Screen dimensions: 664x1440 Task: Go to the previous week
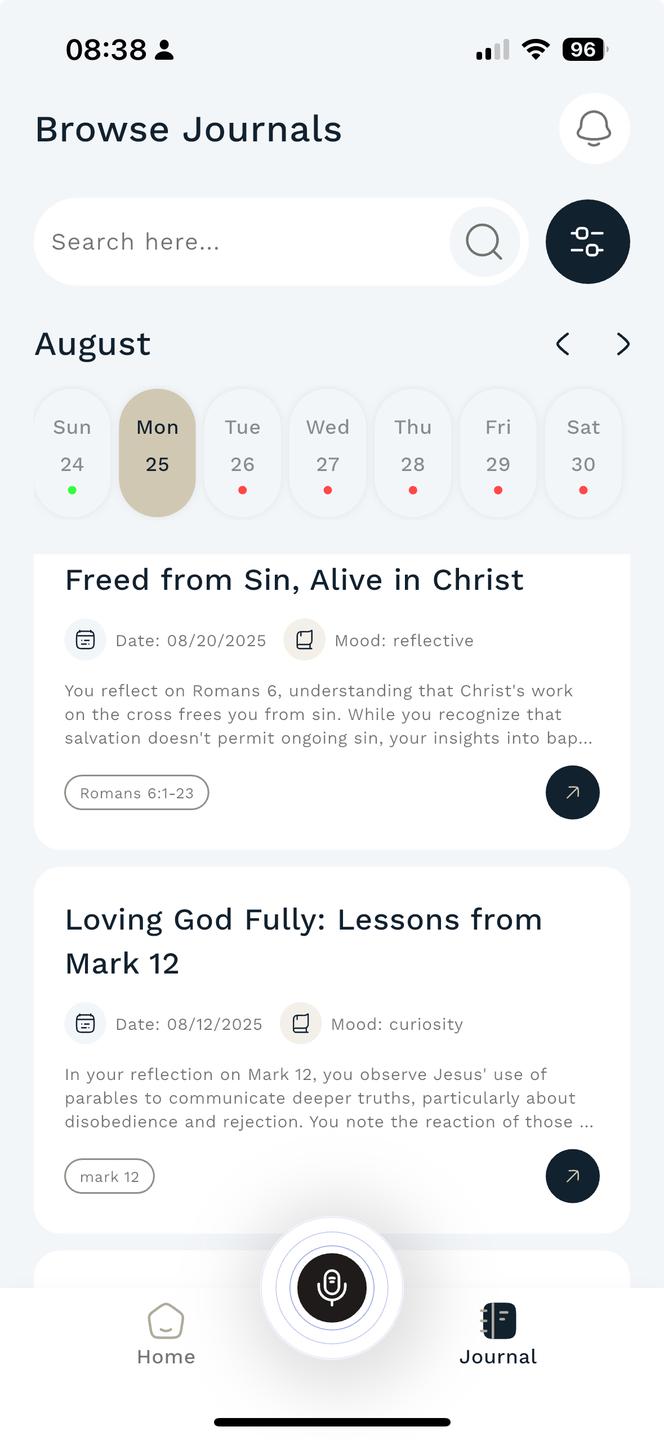tap(563, 345)
